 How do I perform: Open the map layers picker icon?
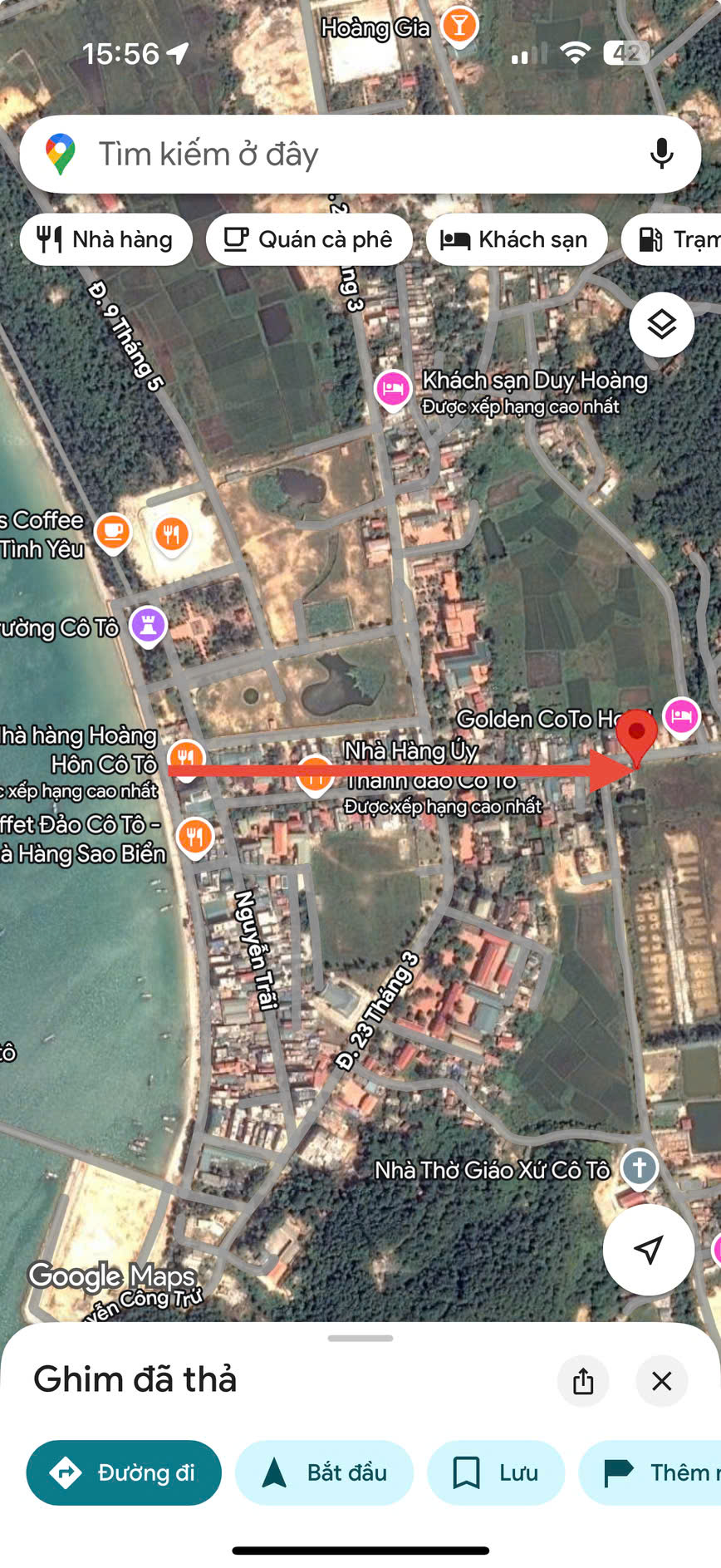click(x=661, y=325)
